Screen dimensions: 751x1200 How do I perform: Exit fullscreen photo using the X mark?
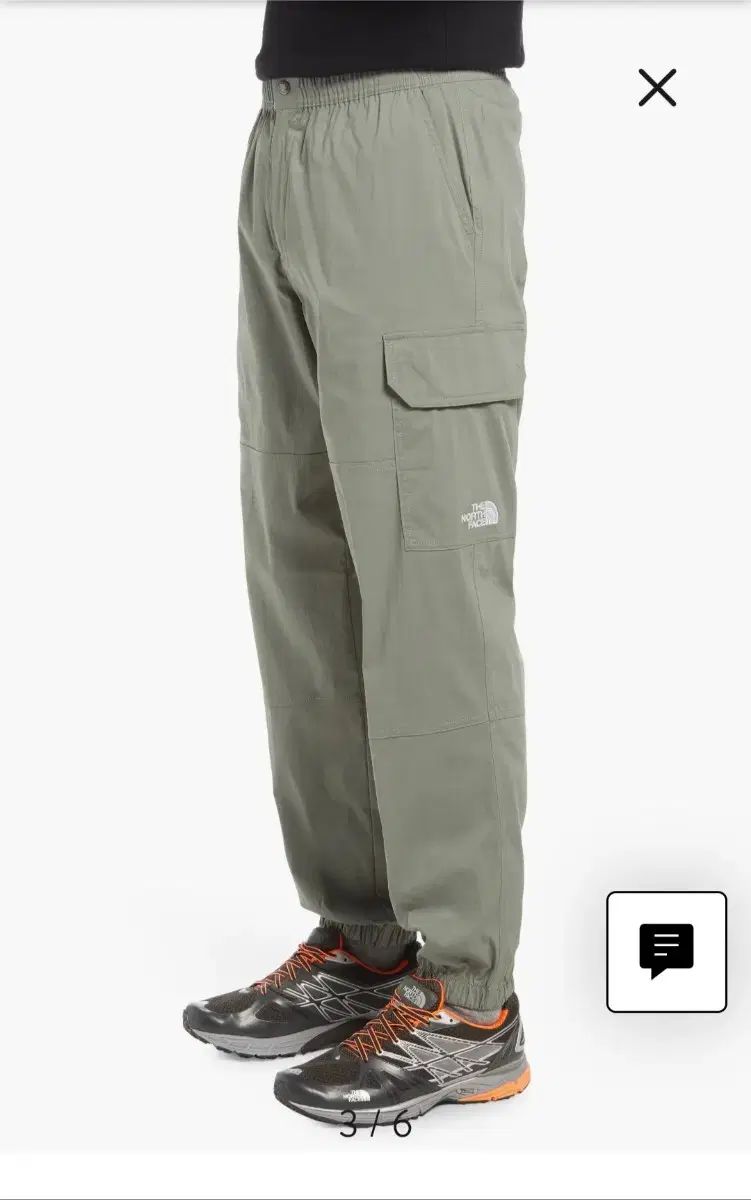click(x=657, y=89)
